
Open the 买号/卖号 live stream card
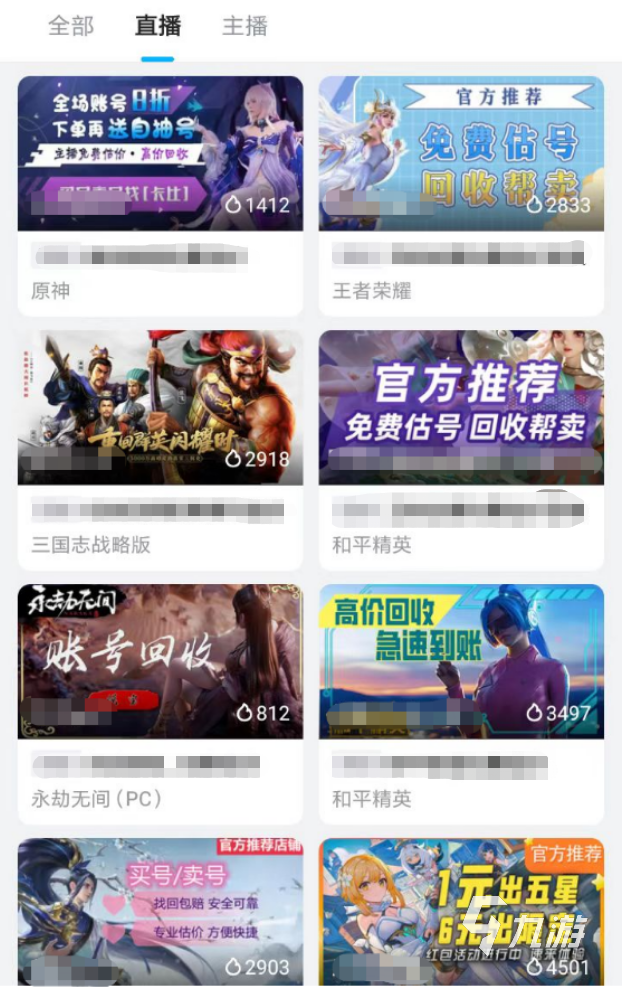point(160,910)
